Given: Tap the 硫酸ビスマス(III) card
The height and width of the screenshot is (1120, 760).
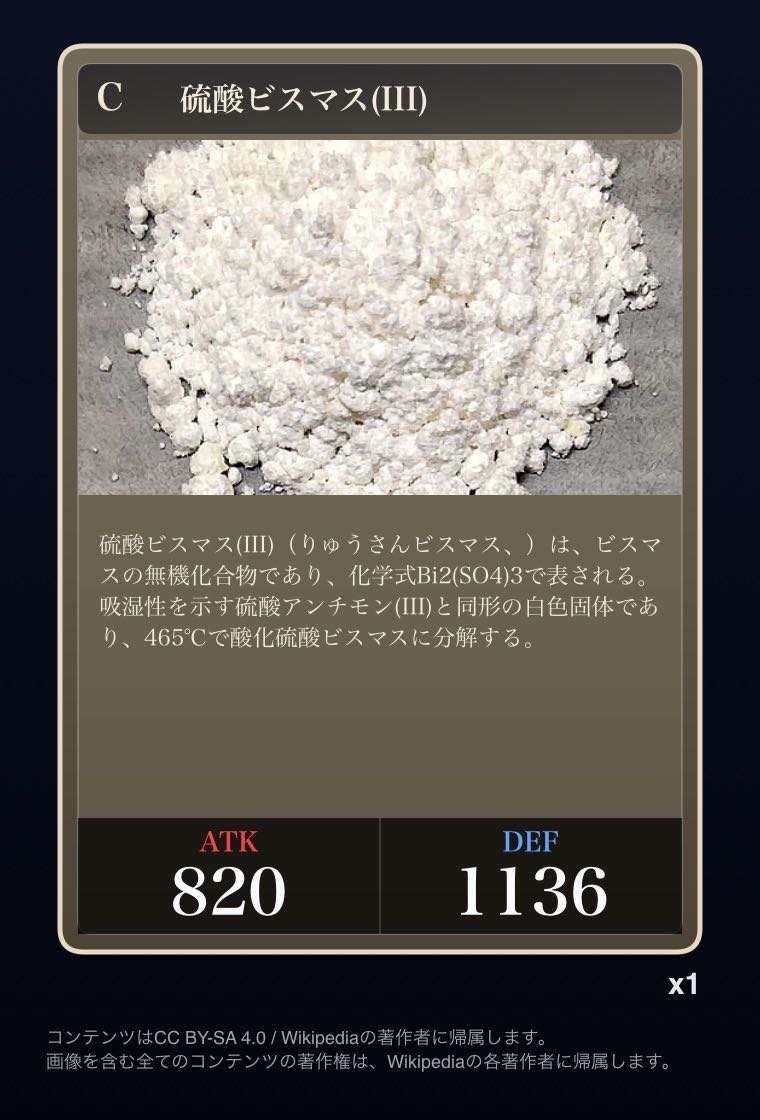Looking at the screenshot, I should [380, 498].
